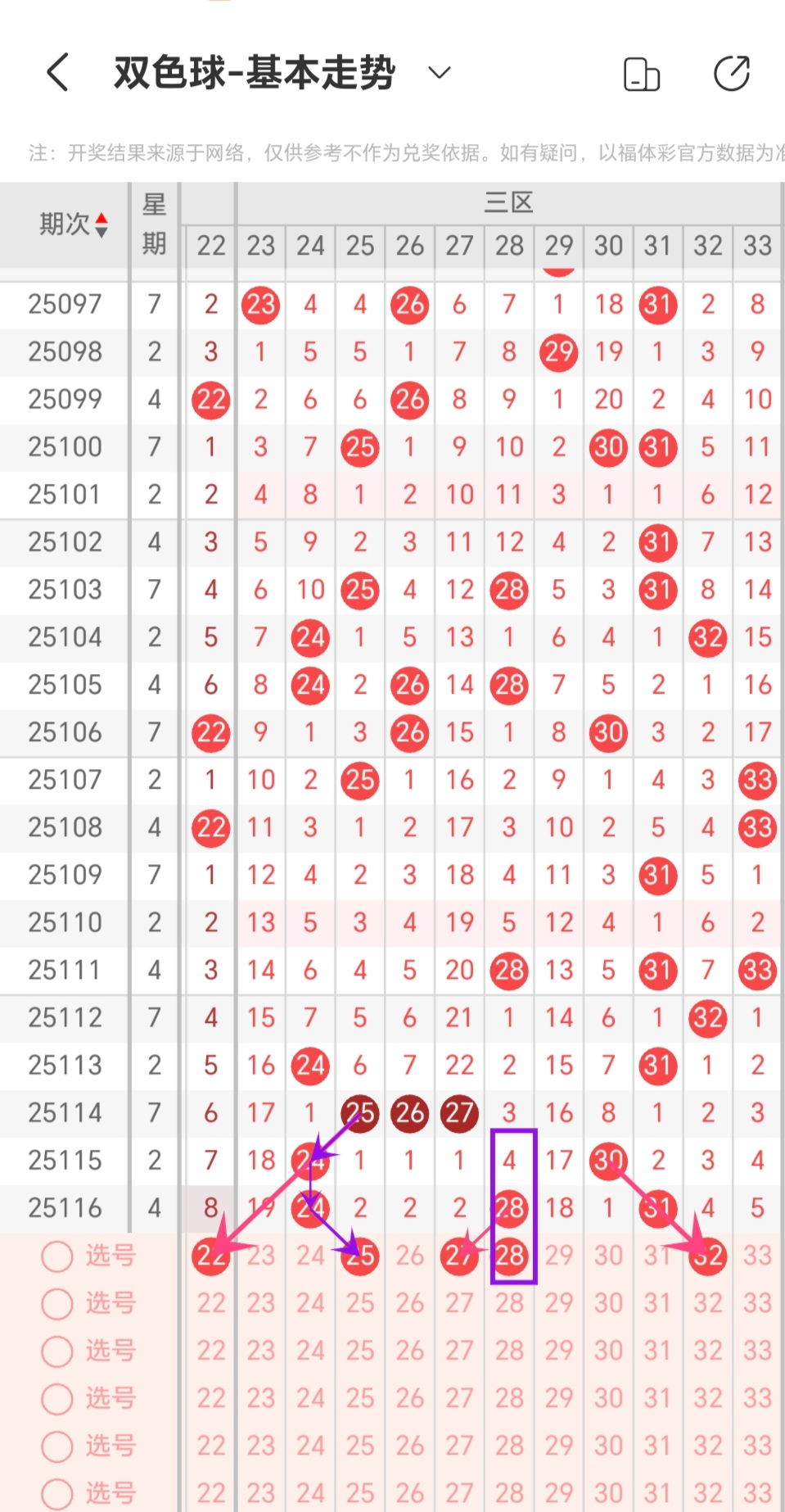Unpick number 27 in the selection row

tap(459, 1256)
